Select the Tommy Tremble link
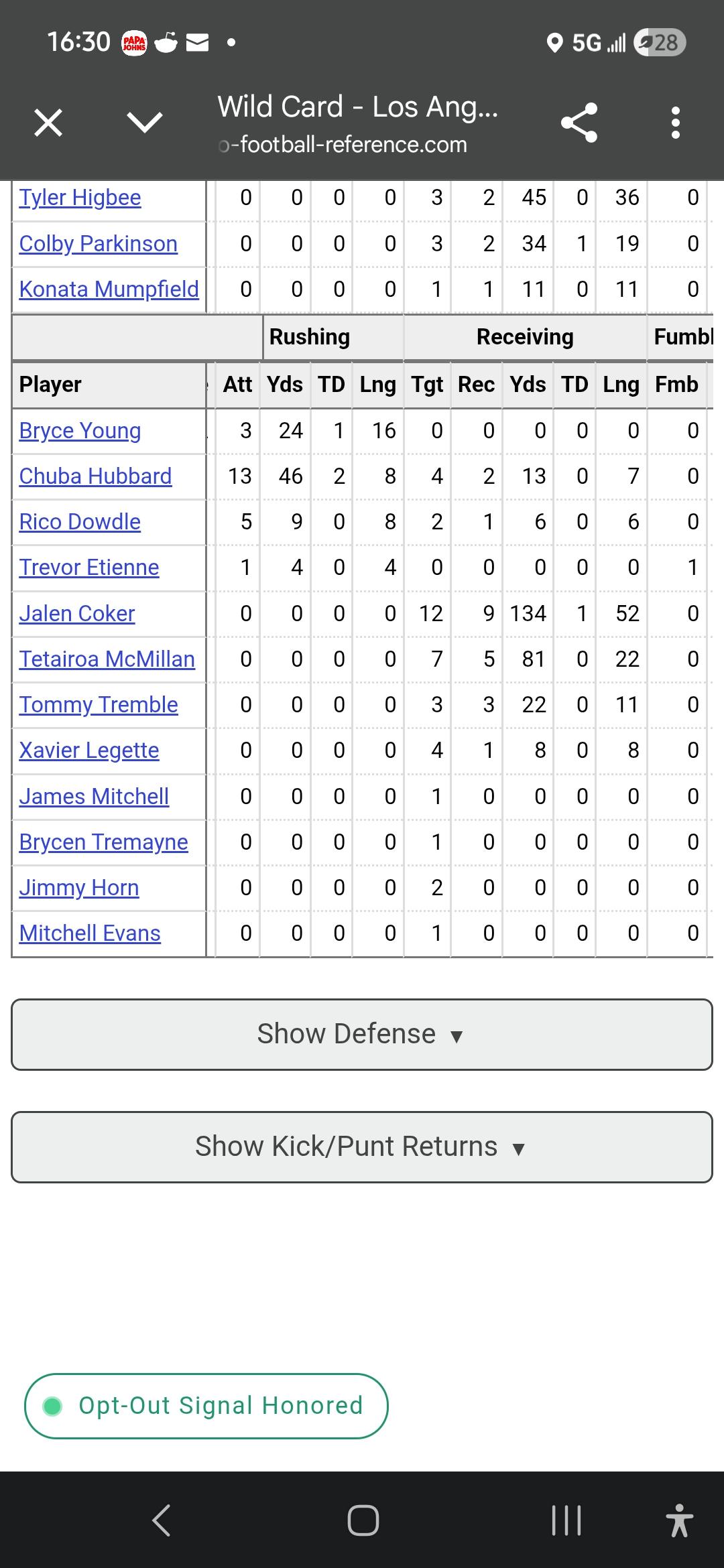Screen dimensions: 724x1568 [x=98, y=705]
